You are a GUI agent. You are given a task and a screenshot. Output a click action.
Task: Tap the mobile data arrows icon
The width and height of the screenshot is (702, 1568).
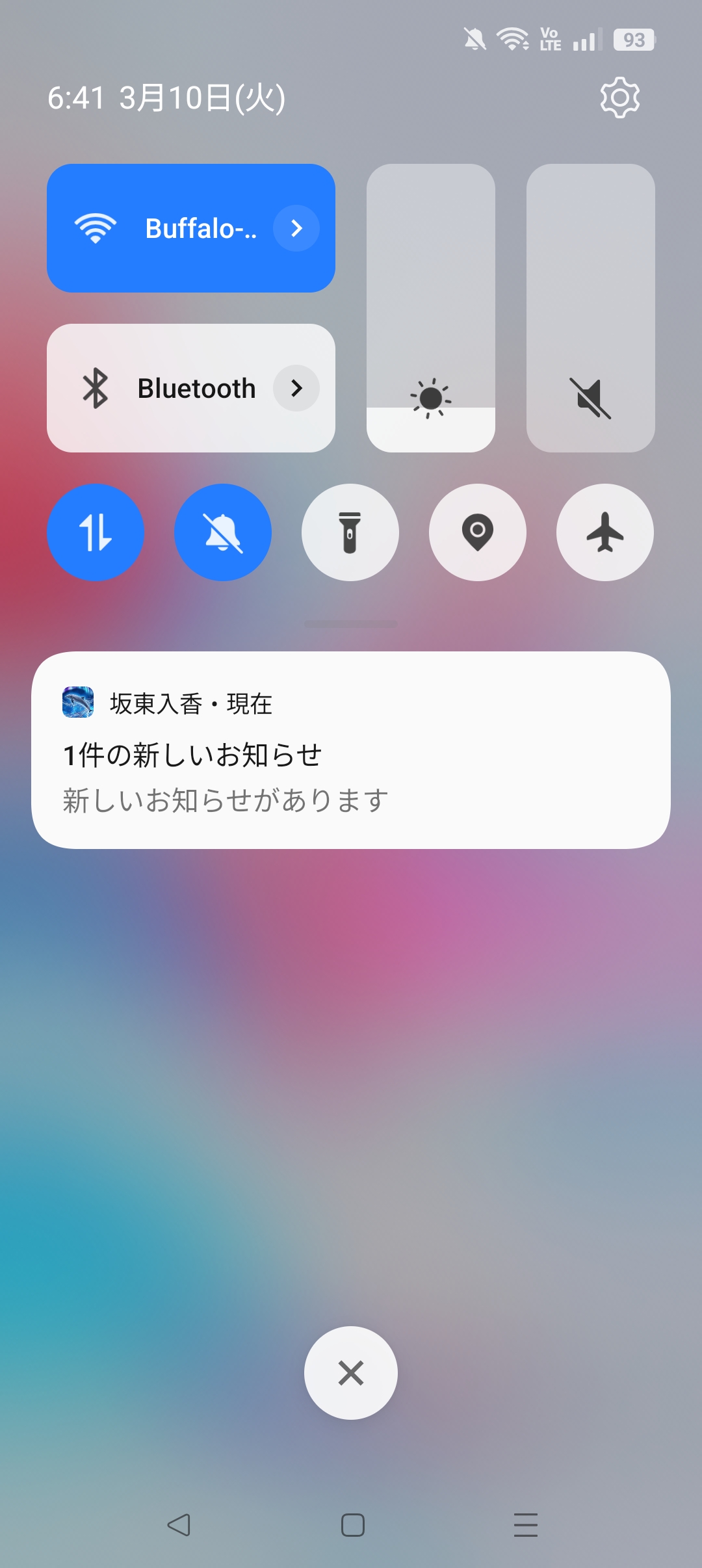(95, 532)
